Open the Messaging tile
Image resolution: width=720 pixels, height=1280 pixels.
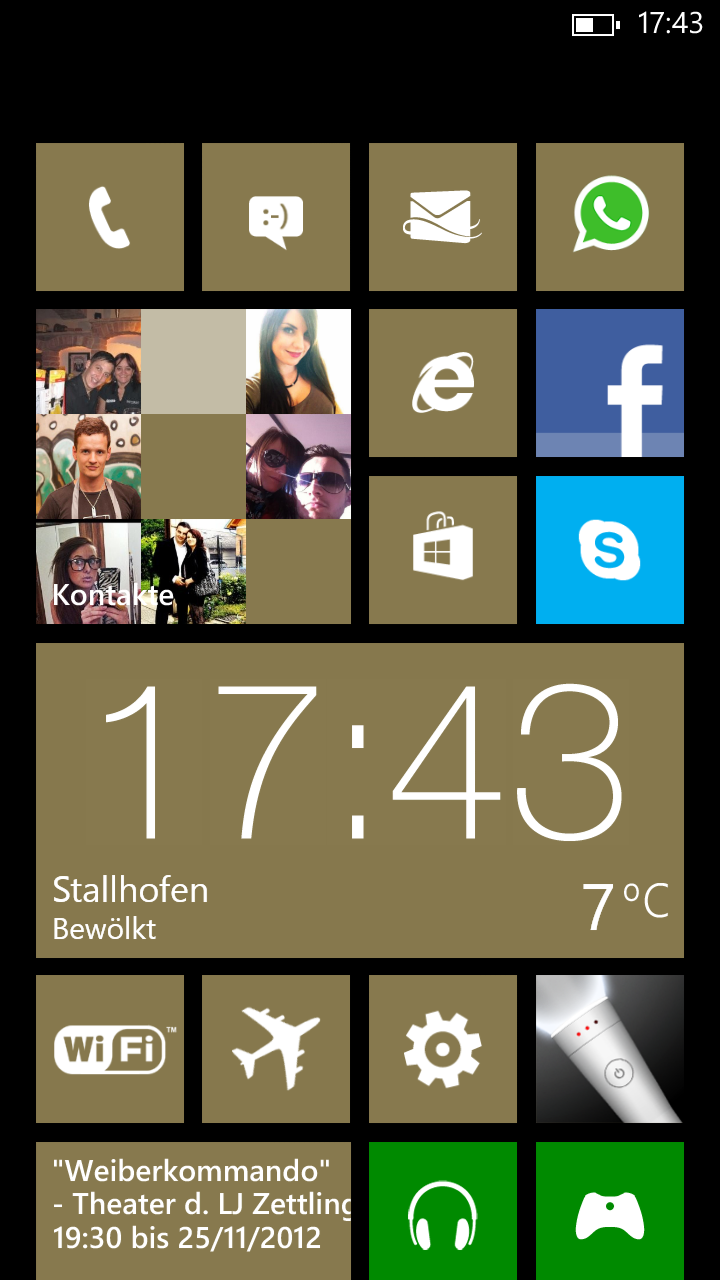click(x=276, y=217)
